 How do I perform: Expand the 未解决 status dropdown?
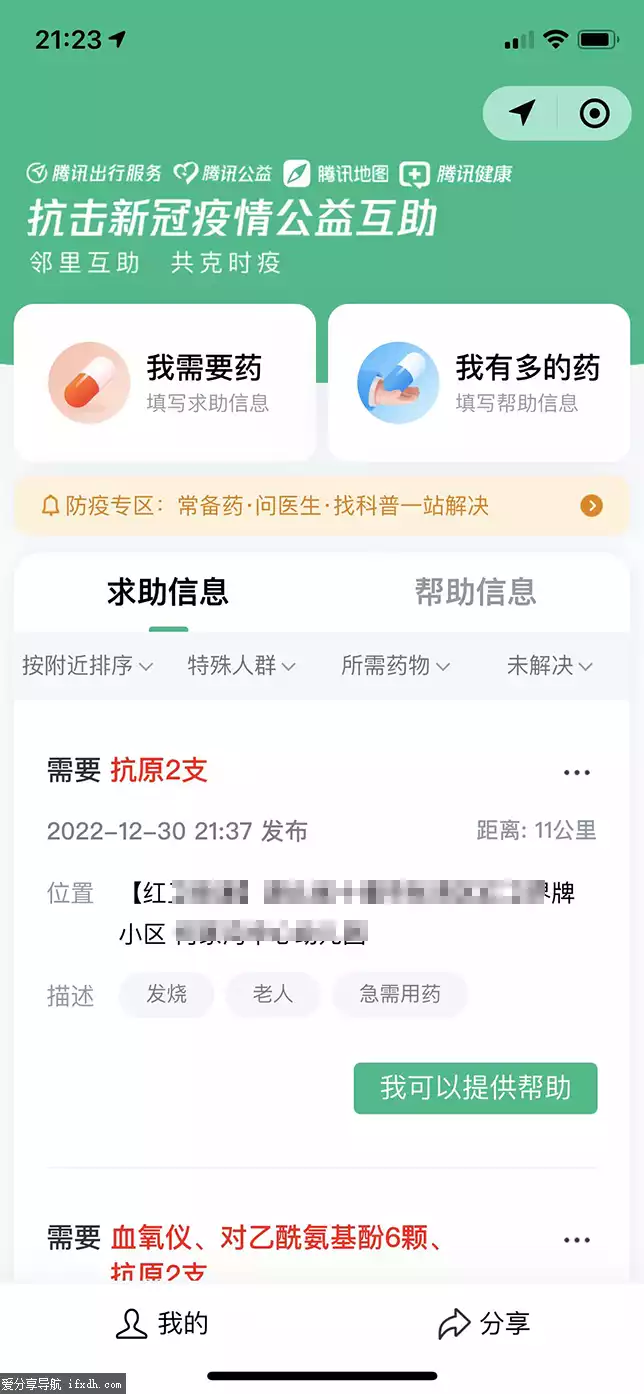coord(549,665)
